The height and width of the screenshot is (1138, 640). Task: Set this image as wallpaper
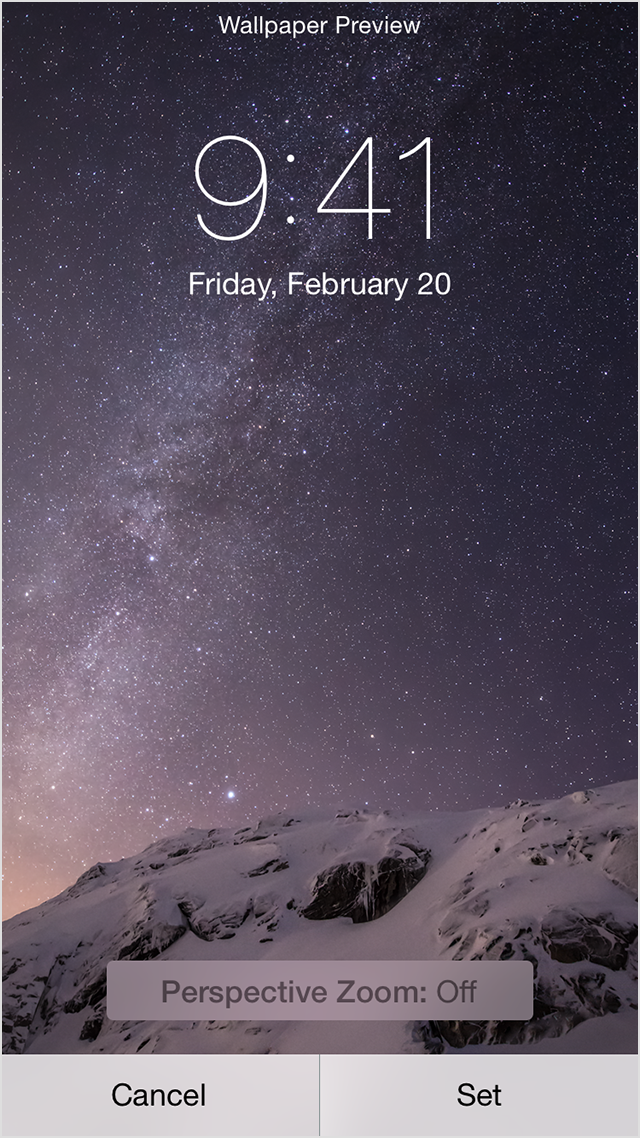click(x=479, y=1094)
